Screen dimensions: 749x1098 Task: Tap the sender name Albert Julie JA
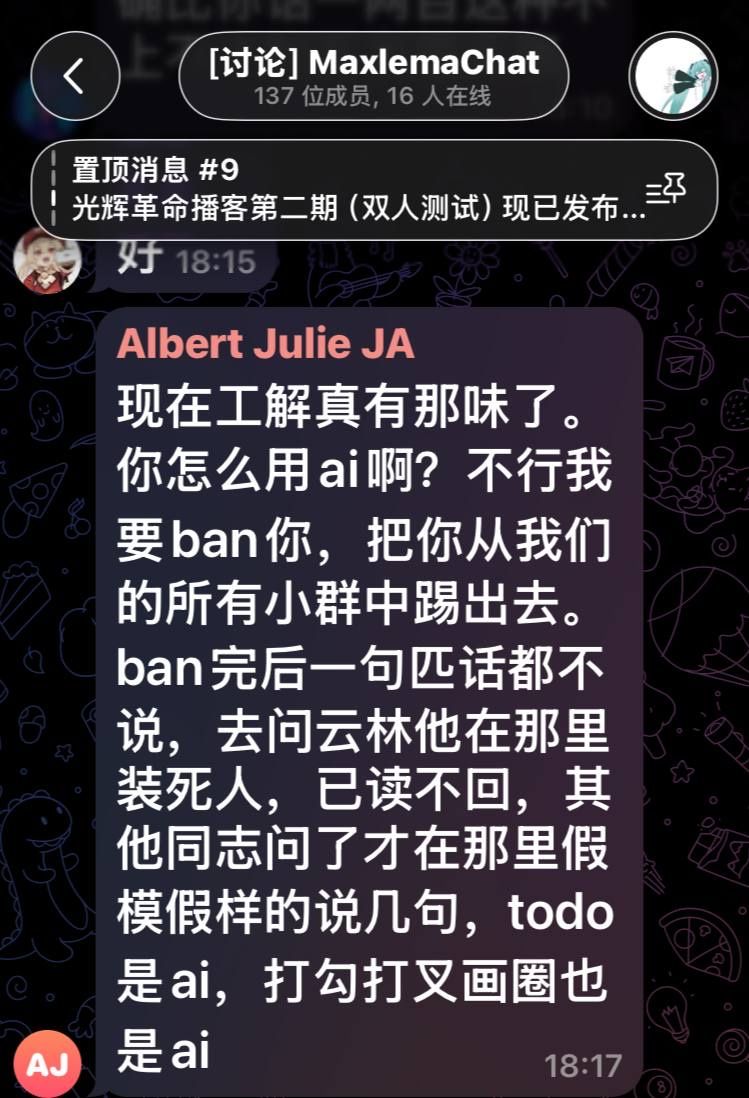(265, 343)
